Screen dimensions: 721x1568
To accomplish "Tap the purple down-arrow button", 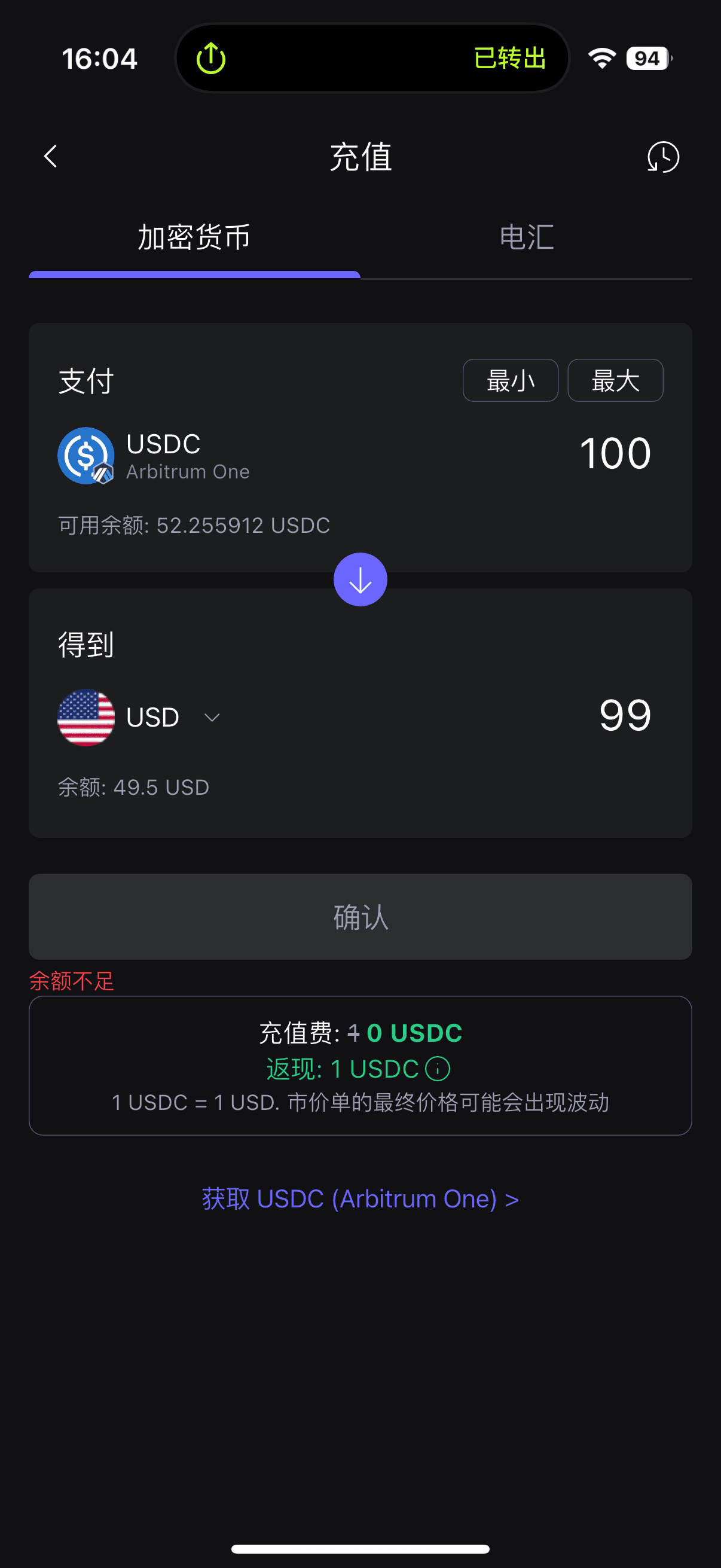I will (360, 579).
